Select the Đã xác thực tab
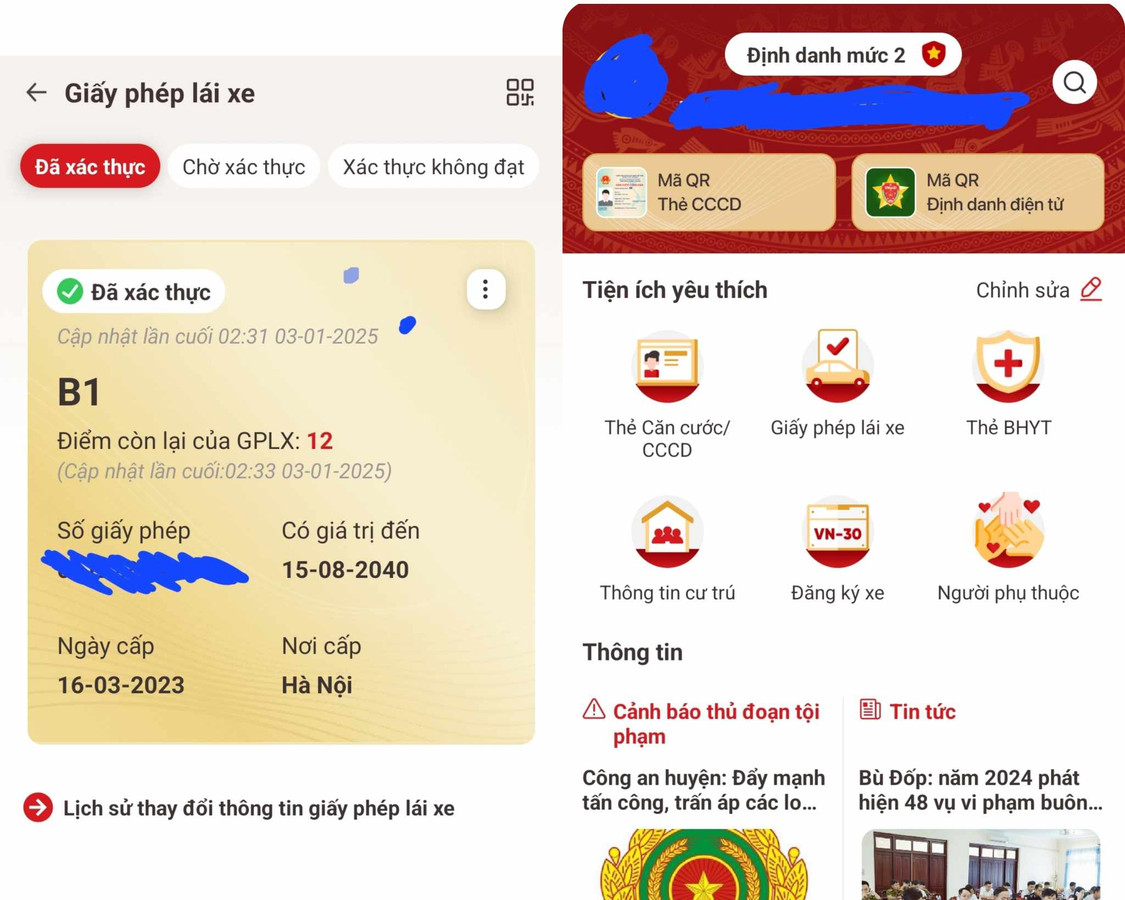This screenshot has height=900, width=1125. coord(90,167)
